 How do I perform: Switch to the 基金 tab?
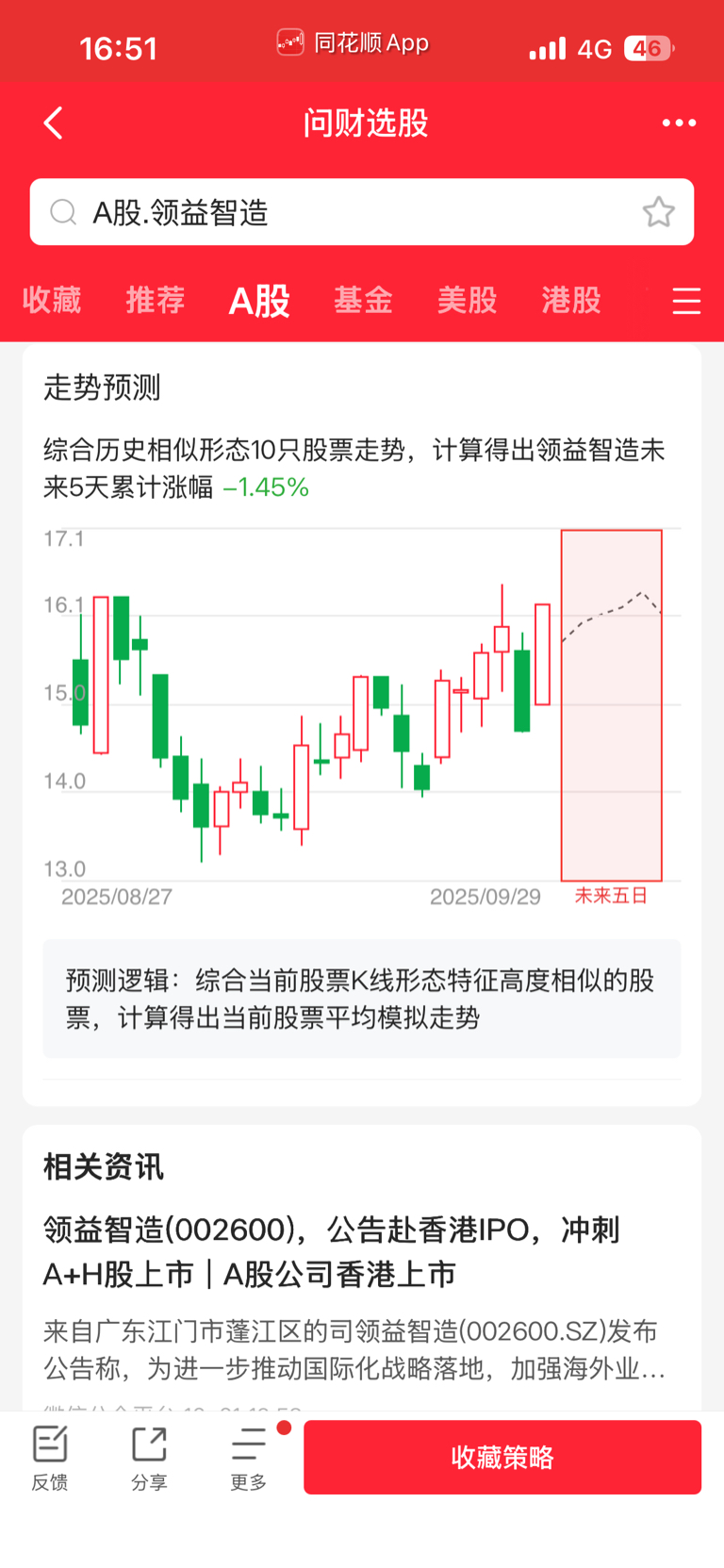pos(363,301)
